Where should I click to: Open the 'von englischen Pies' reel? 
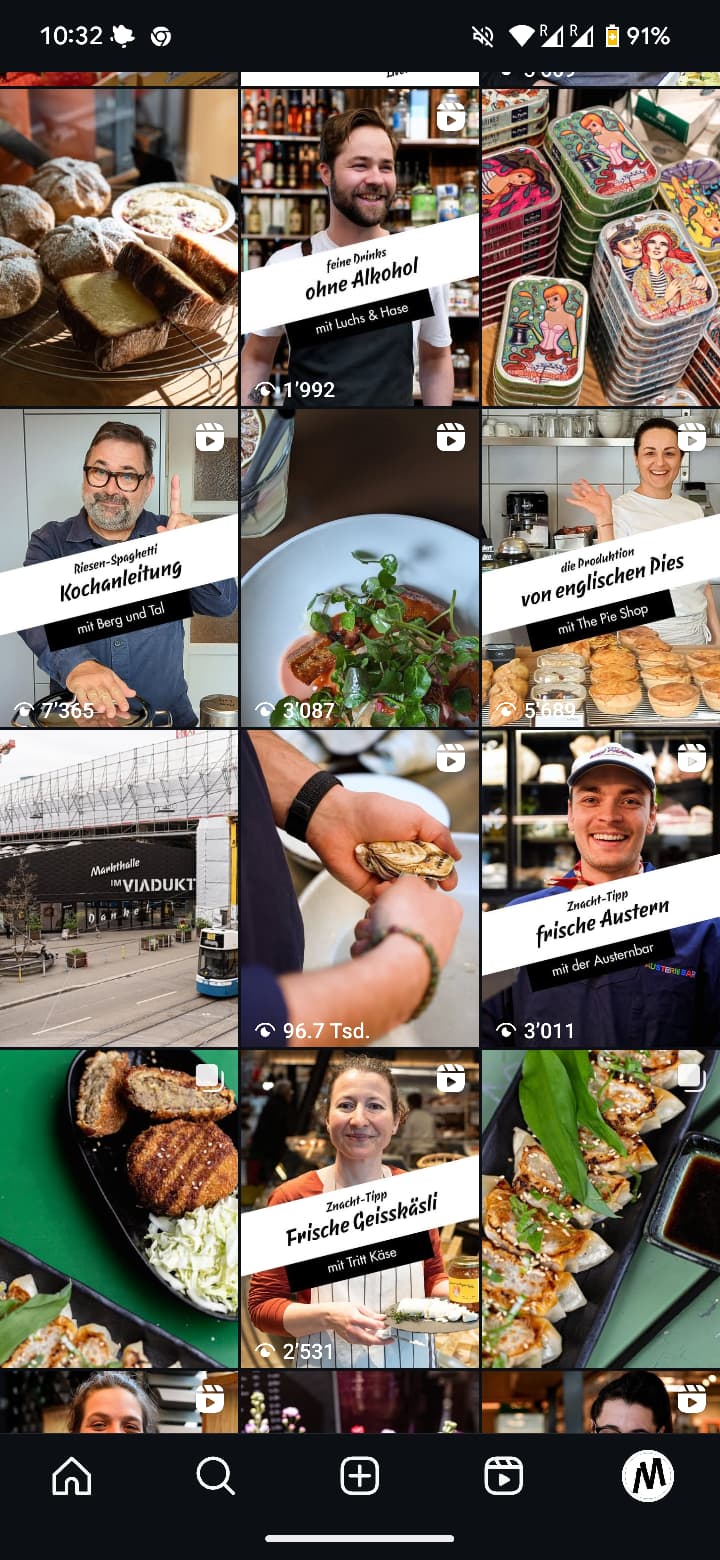tap(600, 567)
